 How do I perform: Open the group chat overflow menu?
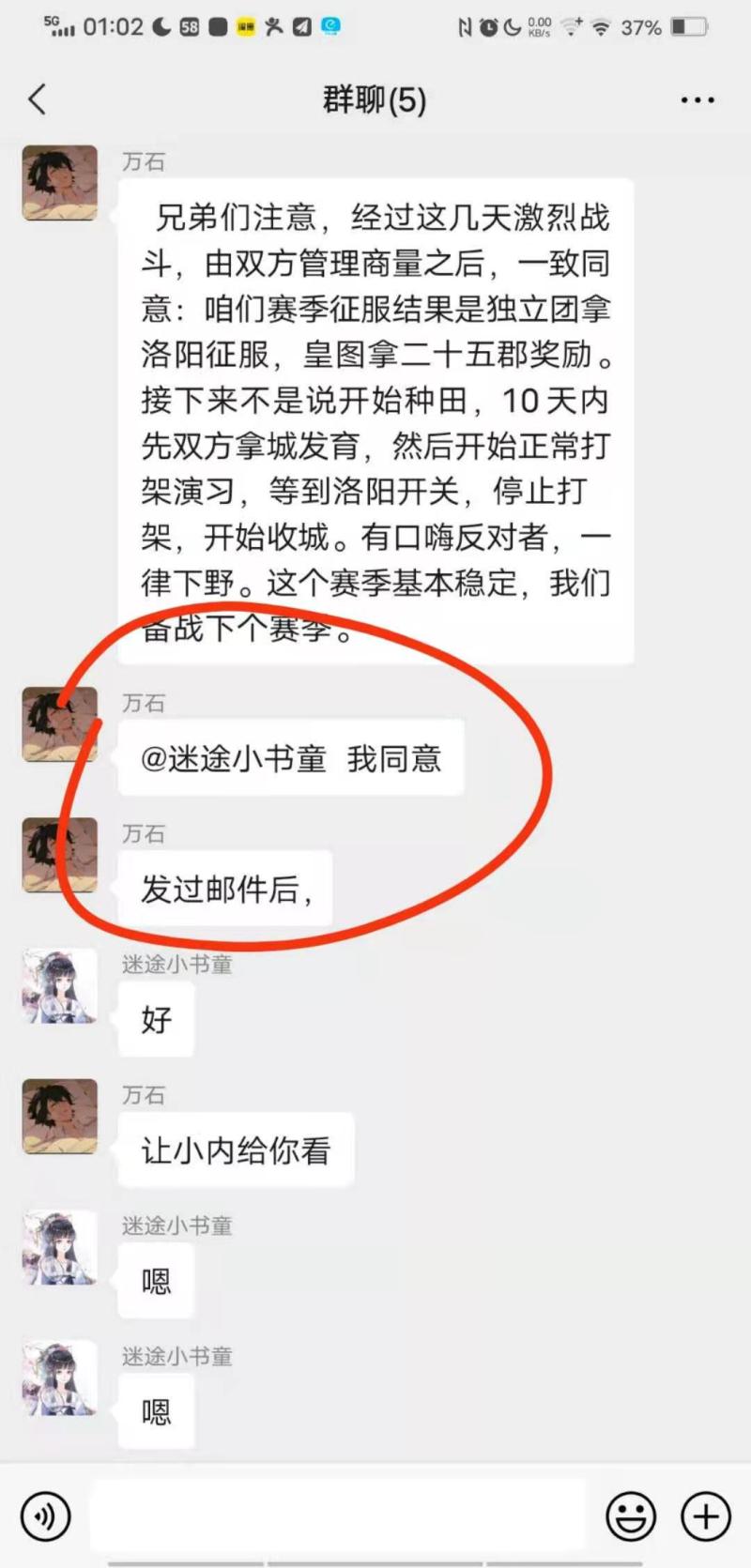[x=697, y=99]
